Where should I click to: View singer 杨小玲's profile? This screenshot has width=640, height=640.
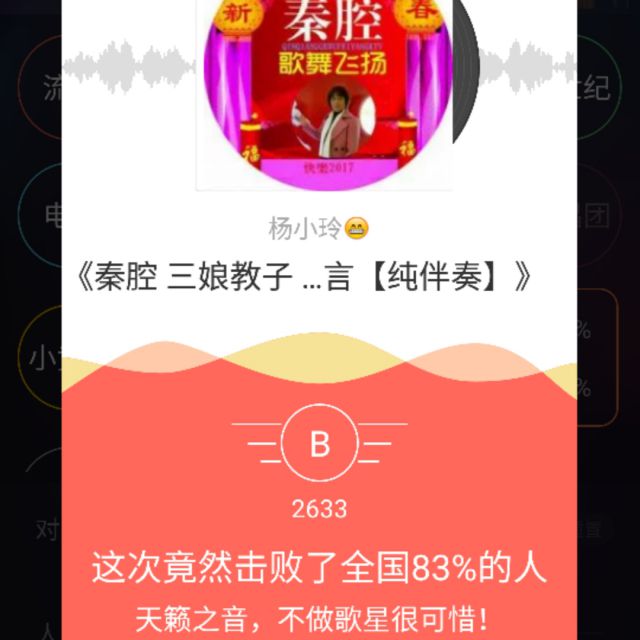click(x=305, y=228)
